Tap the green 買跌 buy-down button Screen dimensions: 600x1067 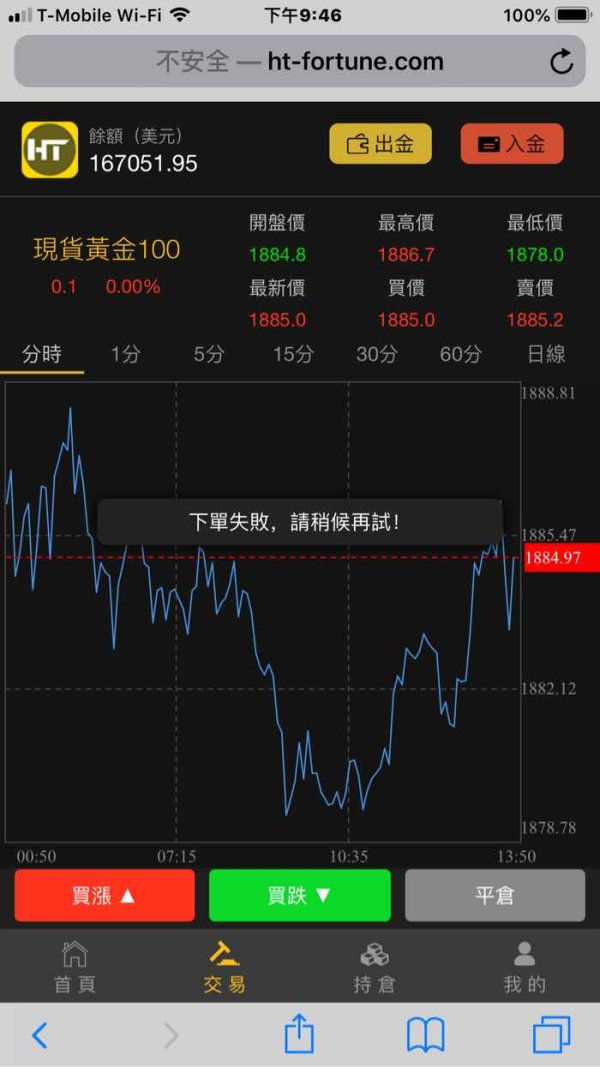click(x=299, y=896)
